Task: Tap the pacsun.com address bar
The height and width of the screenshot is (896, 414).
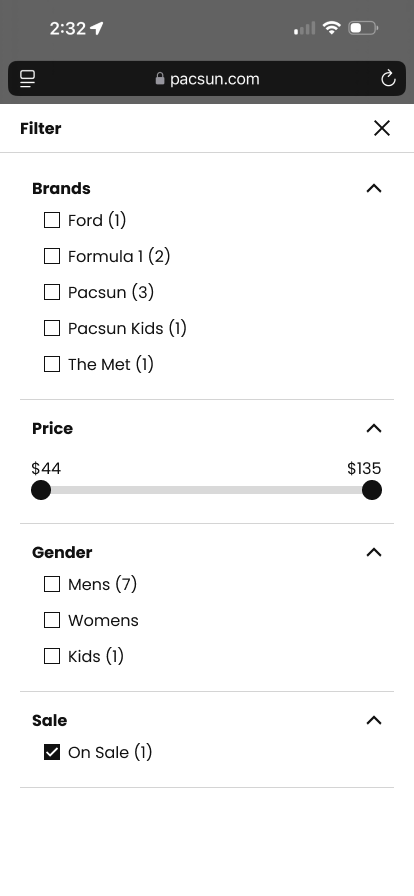Action: [207, 78]
